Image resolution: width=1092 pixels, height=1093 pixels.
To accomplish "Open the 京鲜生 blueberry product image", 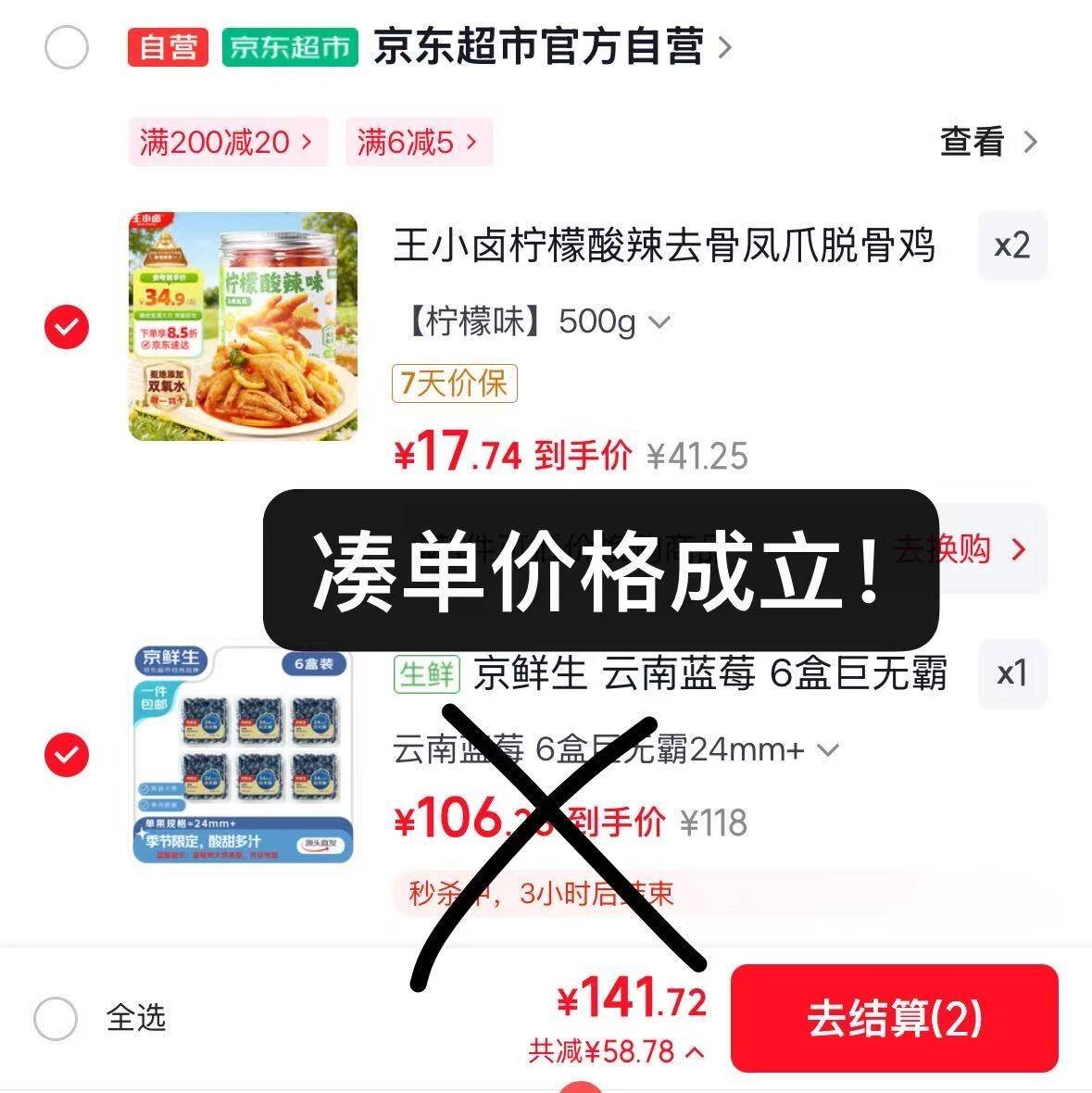I will (244, 754).
